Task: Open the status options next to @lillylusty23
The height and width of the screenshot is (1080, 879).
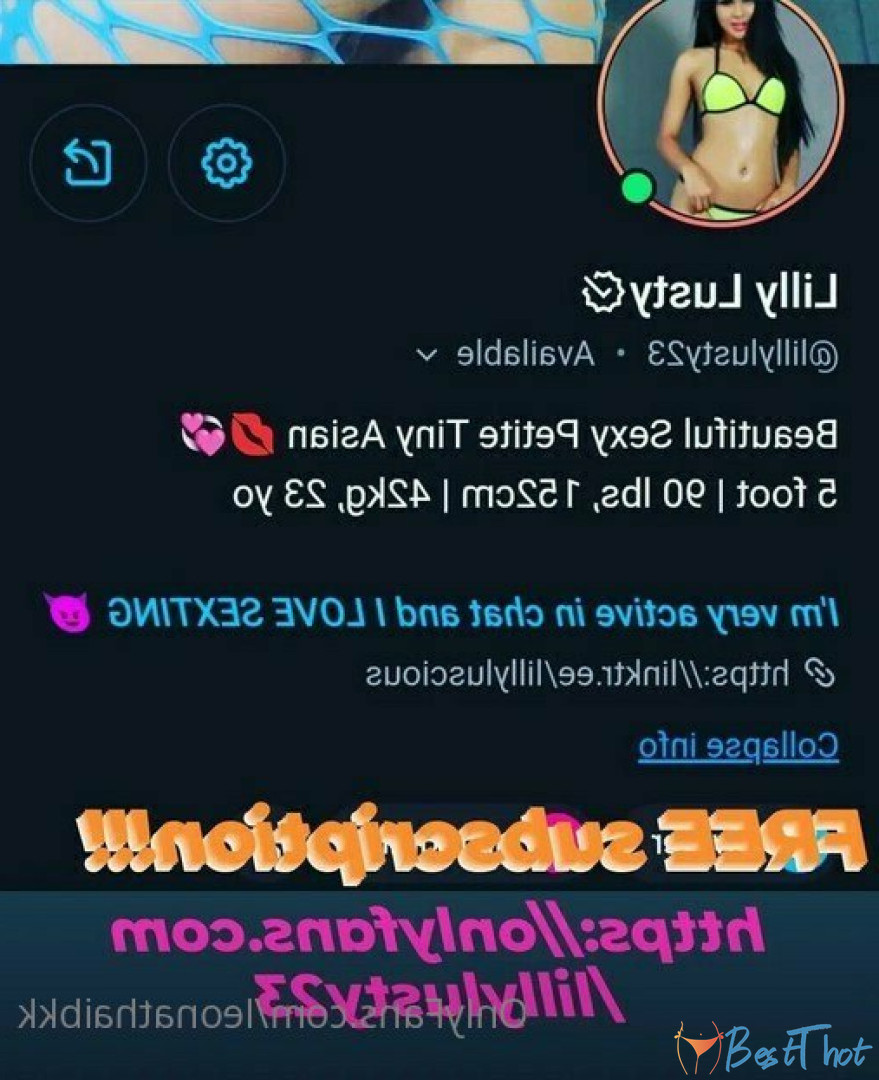Action: click(427, 353)
